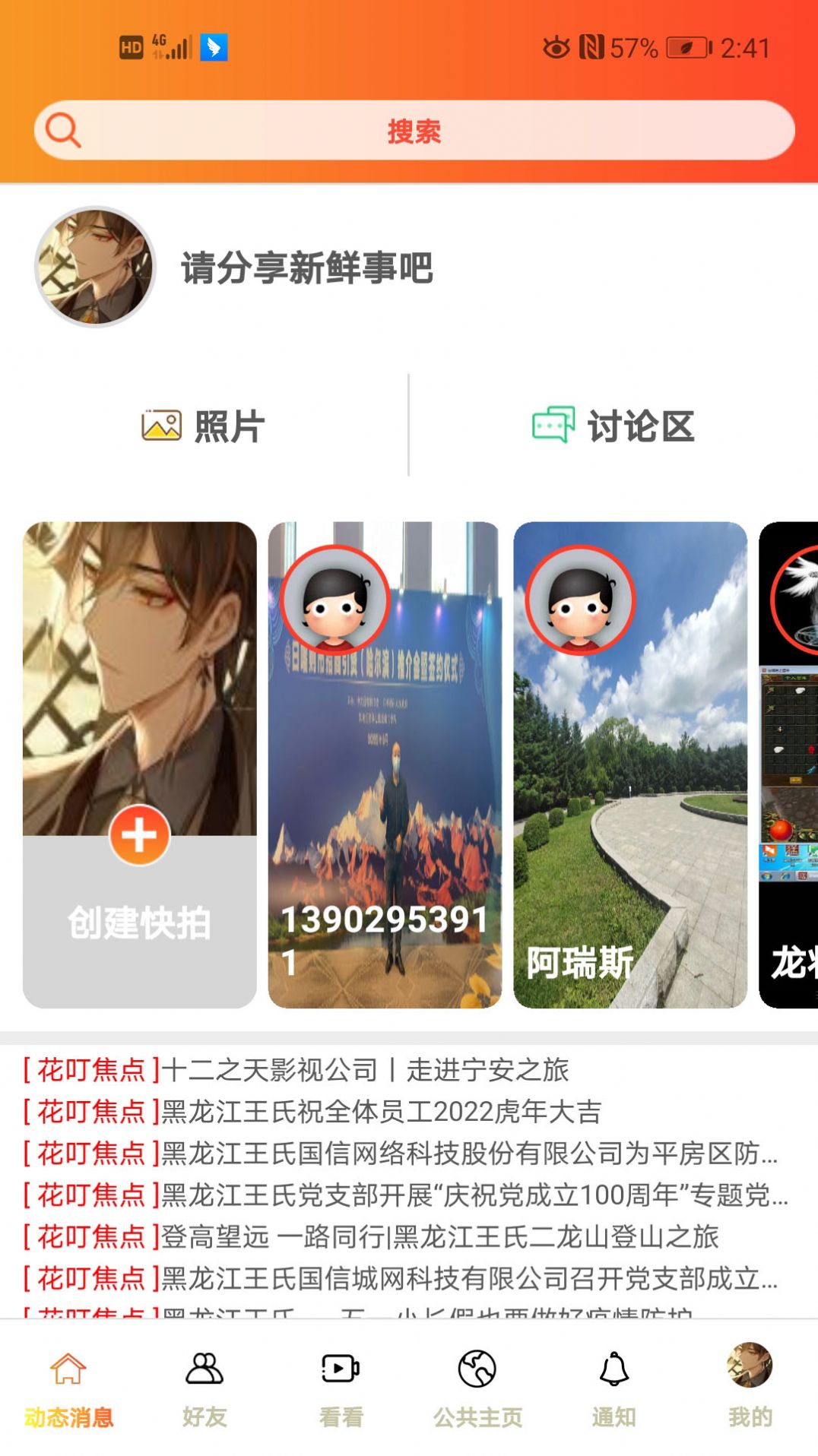Switch to the 看看 video tab
The height and width of the screenshot is (1456, 818).
point(341,1389)
